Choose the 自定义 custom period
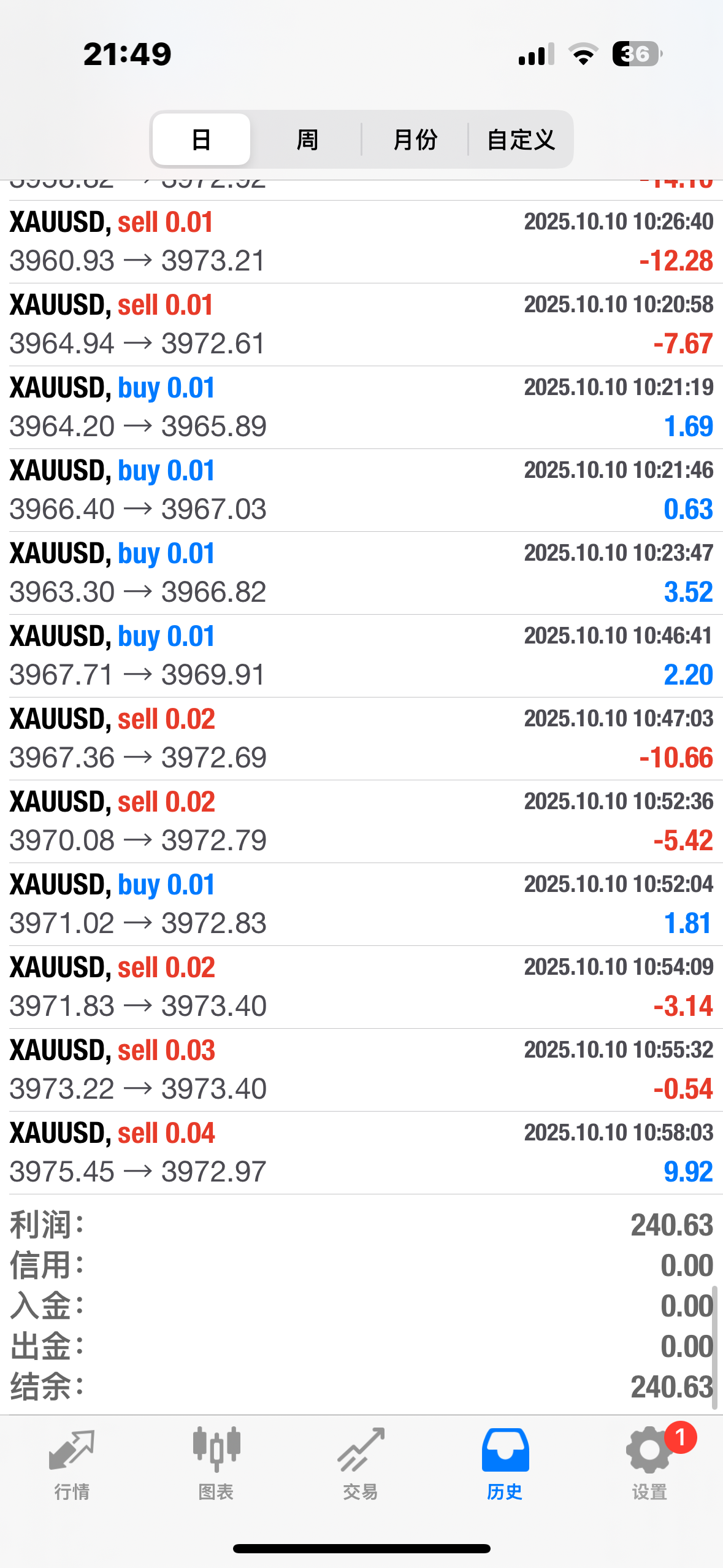This screenshot has height=1568, width=723. (x=521, y=139)
